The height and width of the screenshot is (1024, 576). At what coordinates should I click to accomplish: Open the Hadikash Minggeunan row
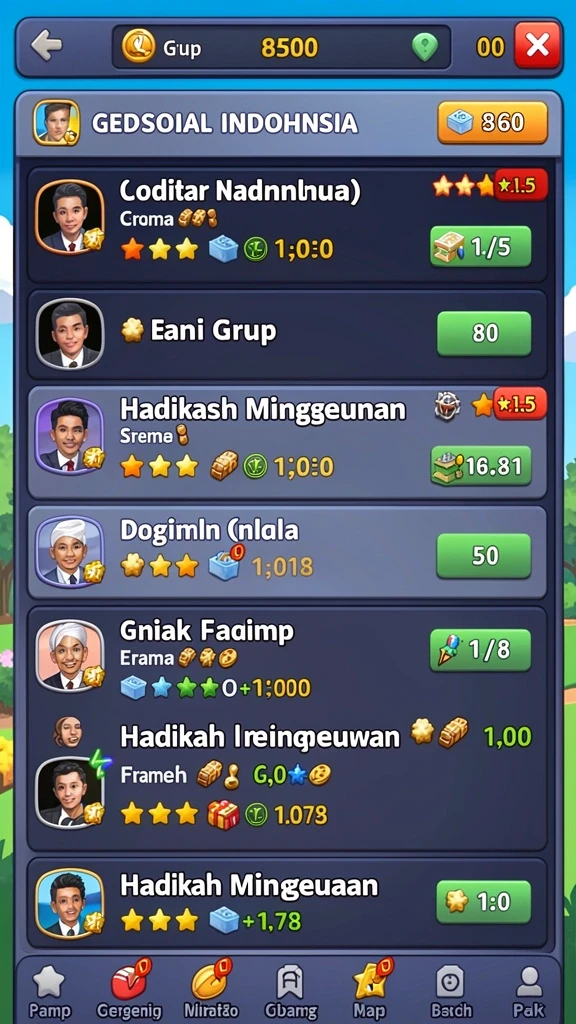[287, 443]
